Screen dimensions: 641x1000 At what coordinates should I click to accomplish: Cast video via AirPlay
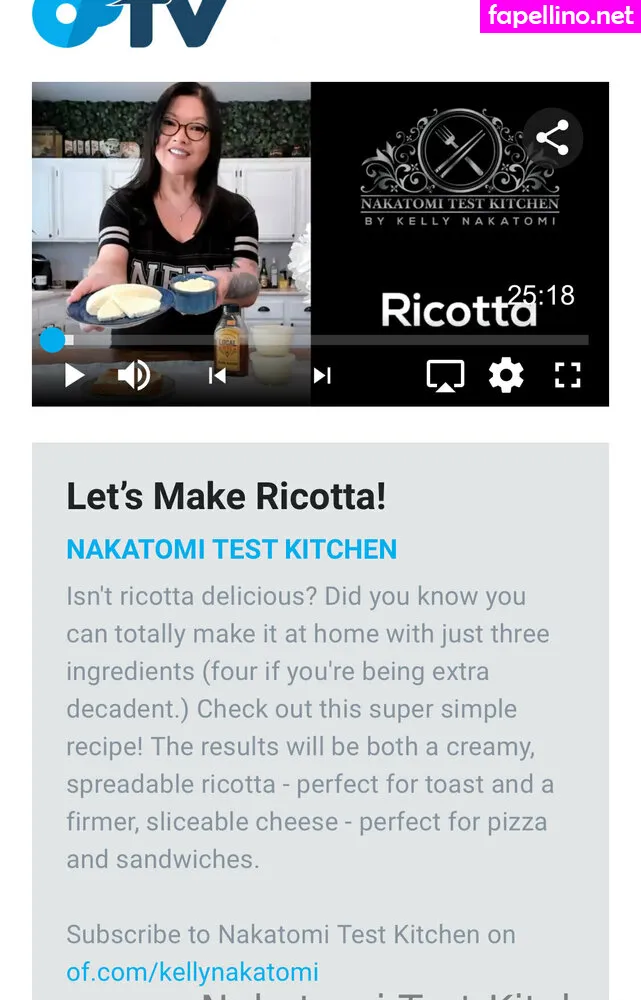tap(445, 376)
